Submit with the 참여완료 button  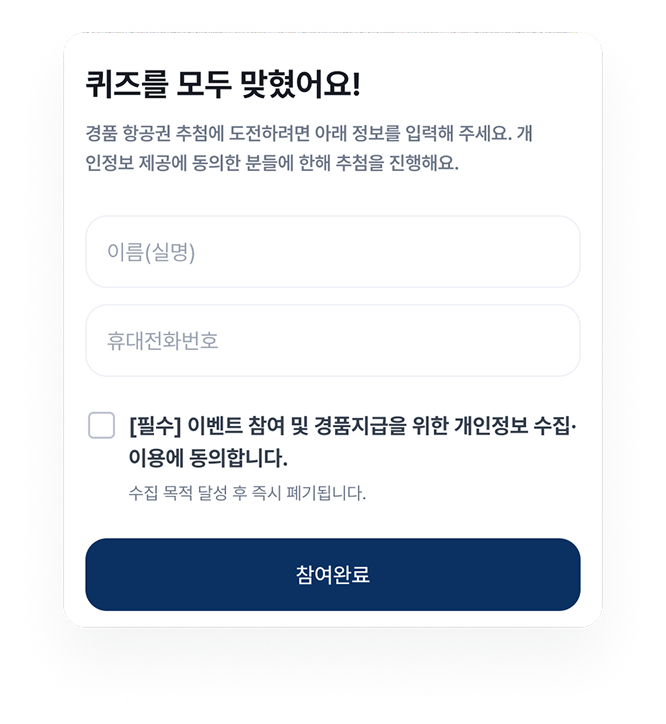(333, 574)
